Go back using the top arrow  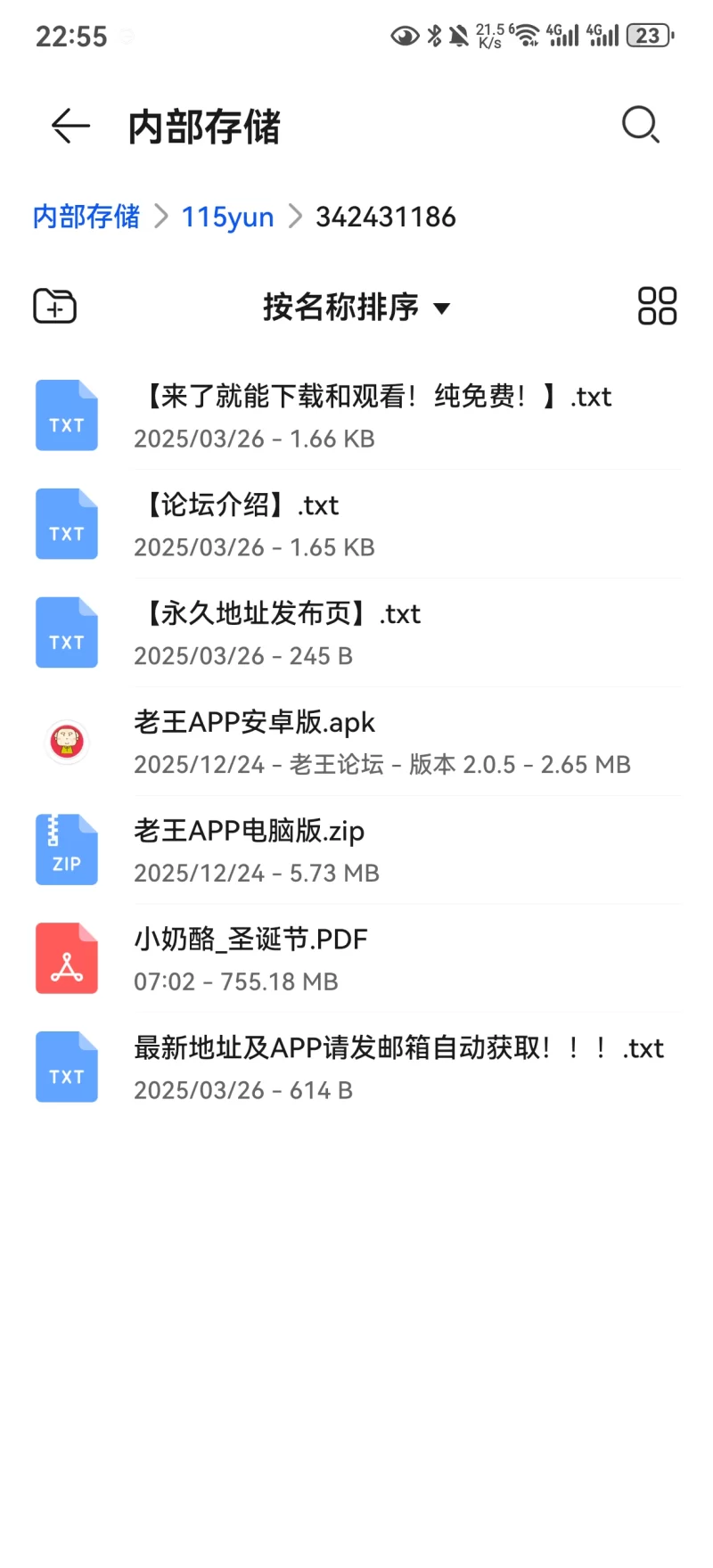tap(70, 126)
